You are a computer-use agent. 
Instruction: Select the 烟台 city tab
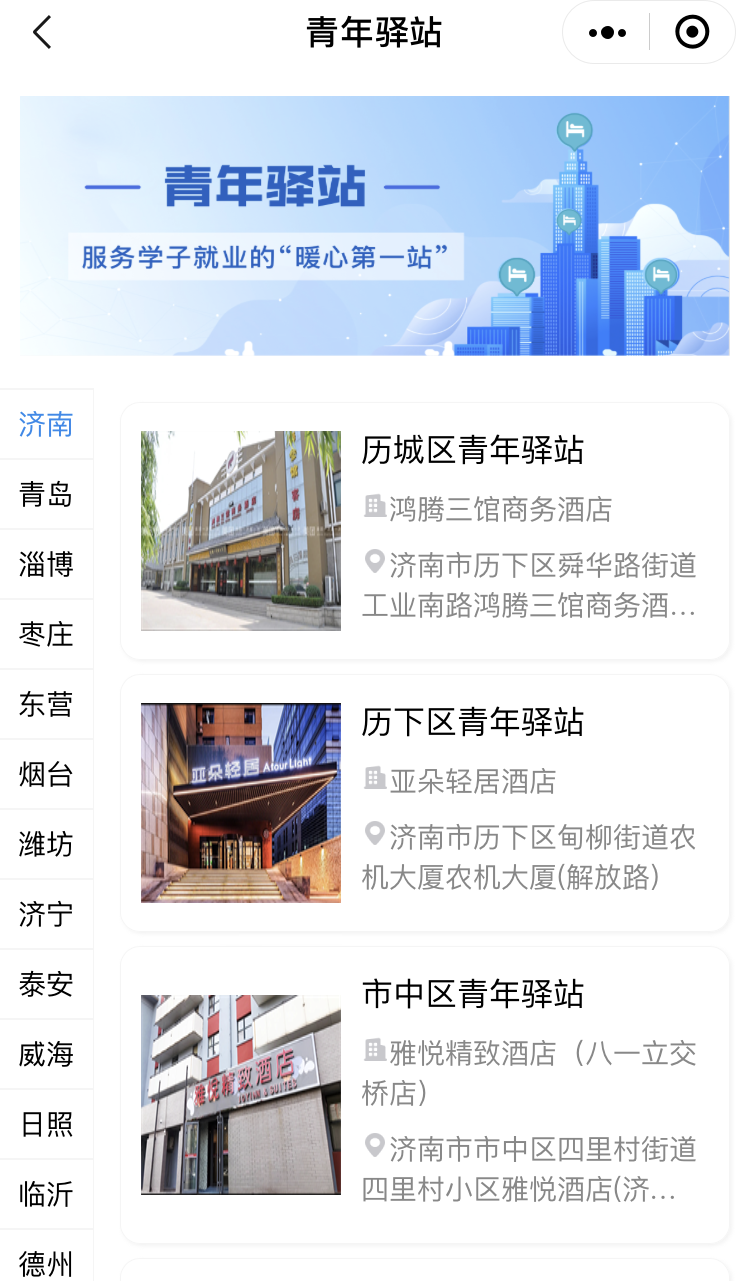click(46, 775)
